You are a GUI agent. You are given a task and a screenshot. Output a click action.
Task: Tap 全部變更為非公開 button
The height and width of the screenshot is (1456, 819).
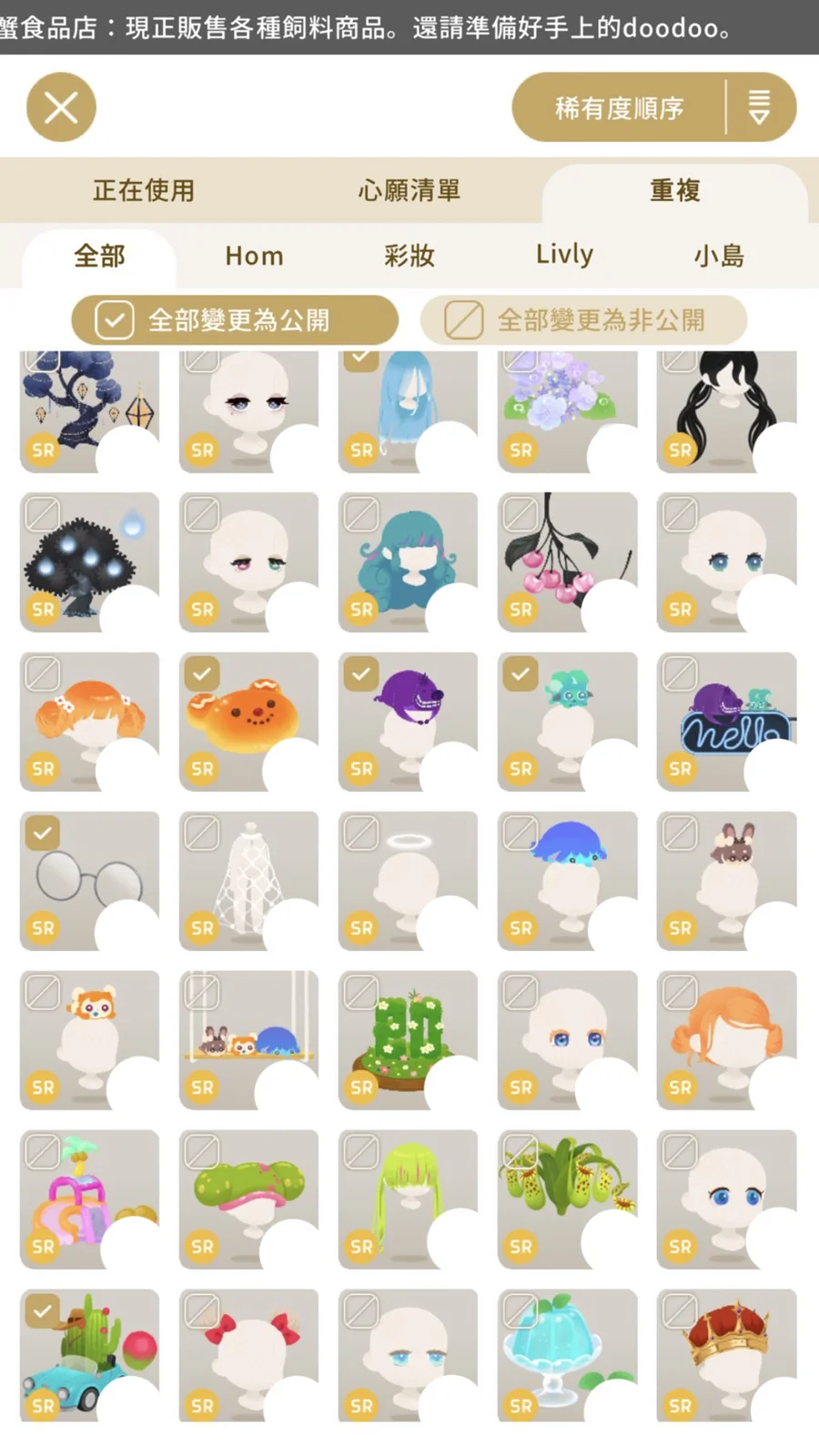(x=583, y=319)
